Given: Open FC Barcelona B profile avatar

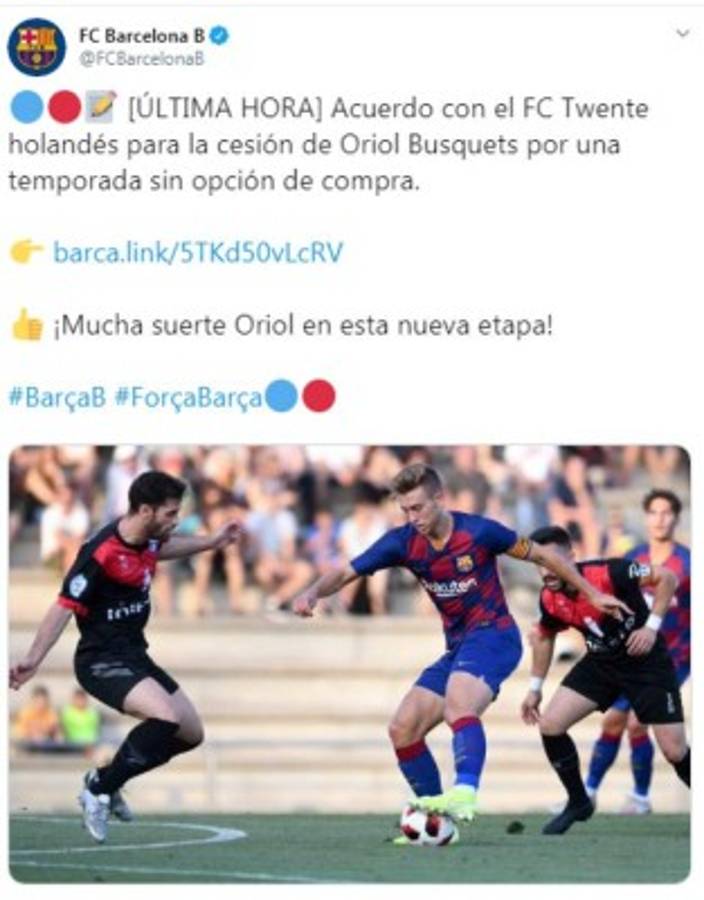Looking at the screenshot, I should pos(36,46).
